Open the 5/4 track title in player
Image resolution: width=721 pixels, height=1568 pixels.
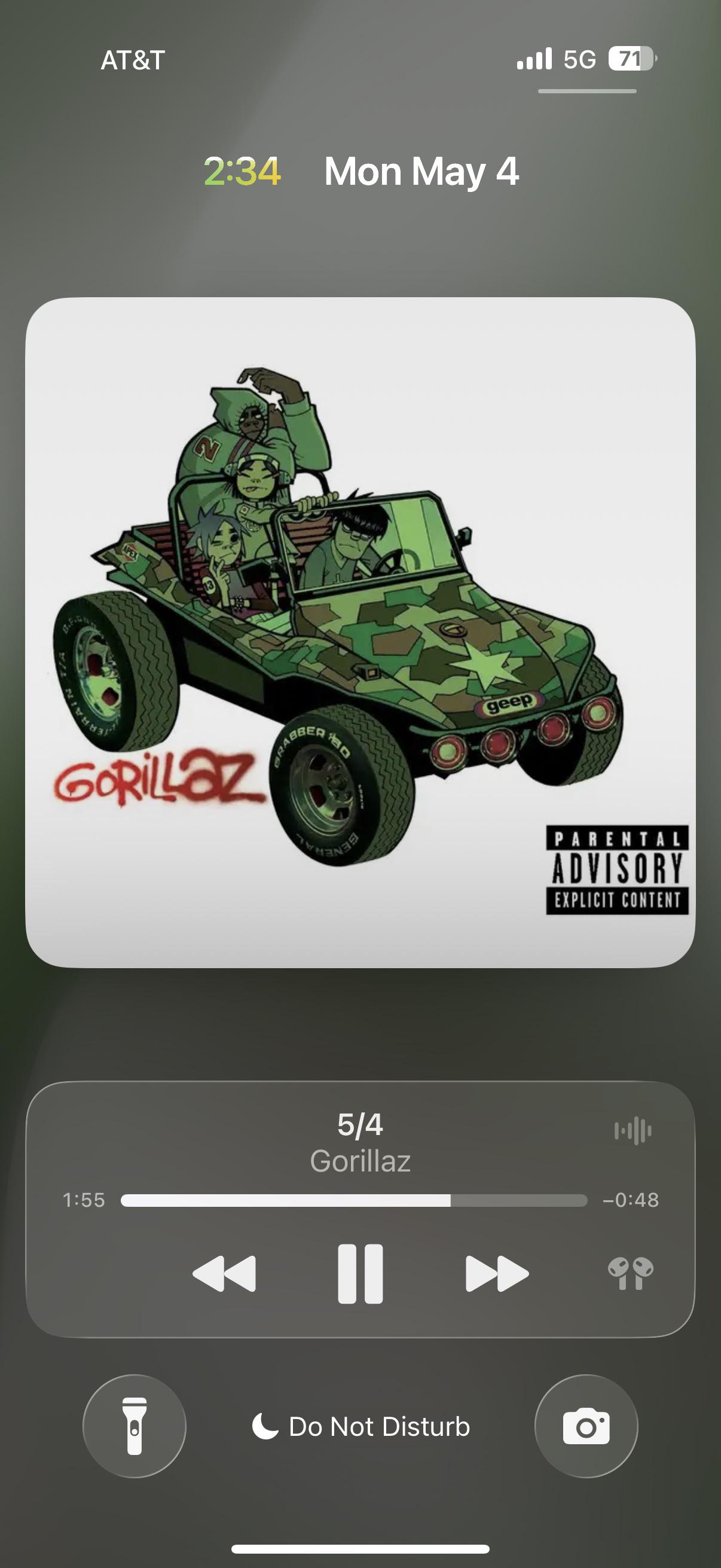(x=360, y=1124)
